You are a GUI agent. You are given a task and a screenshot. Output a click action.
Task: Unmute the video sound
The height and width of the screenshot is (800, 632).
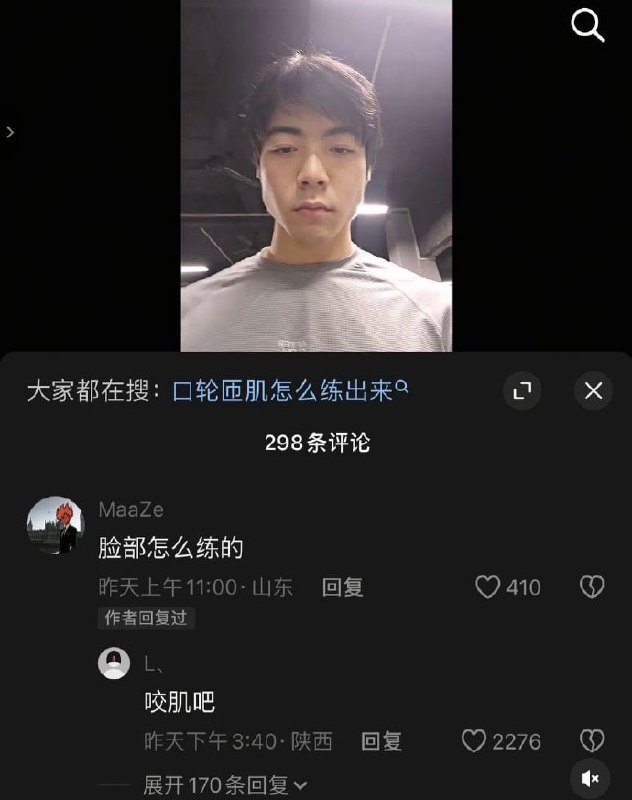point(590,778)
